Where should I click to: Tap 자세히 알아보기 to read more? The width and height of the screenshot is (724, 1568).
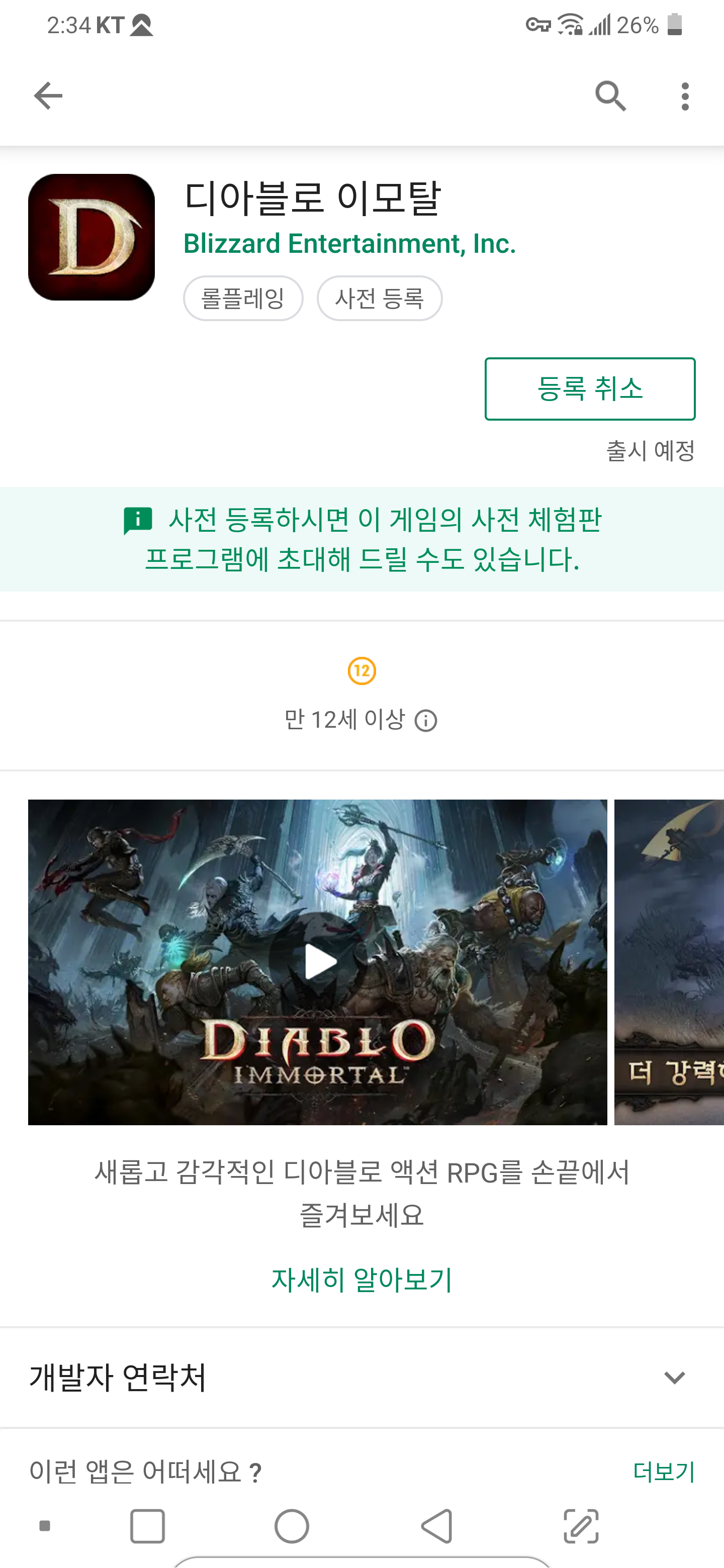tap(361, 1279)
